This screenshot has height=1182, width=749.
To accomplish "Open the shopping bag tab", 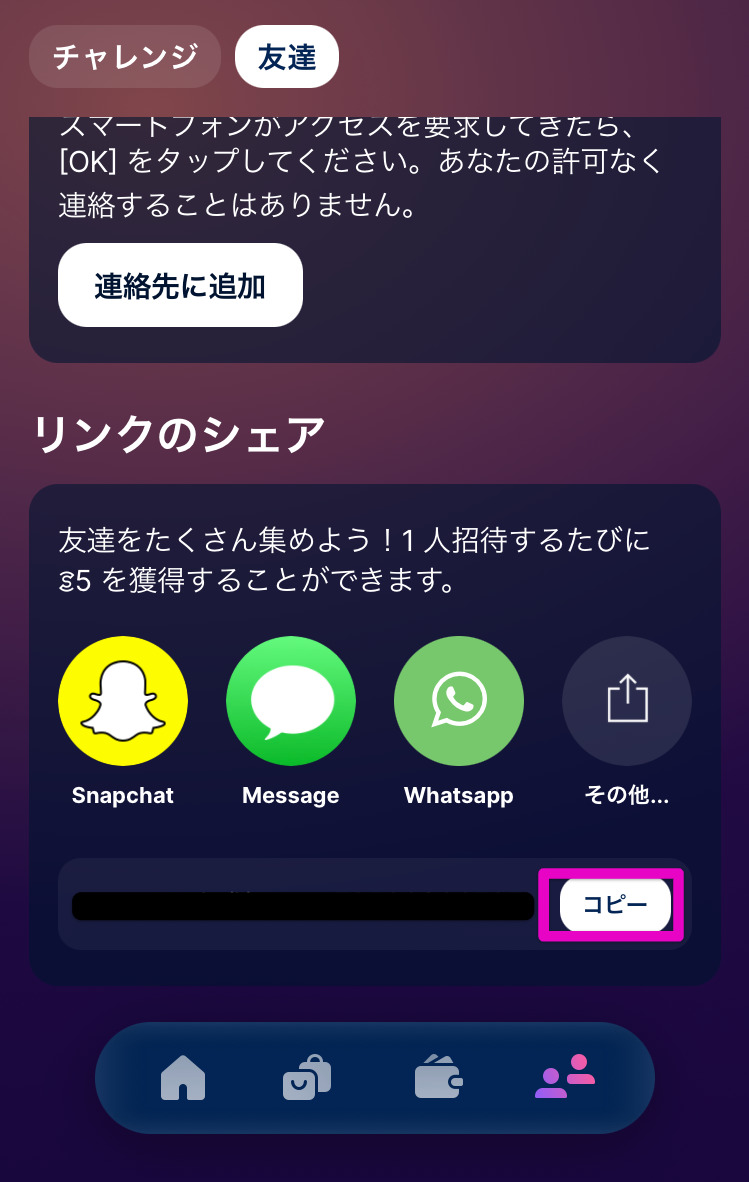I will (x=307, y=1078).
